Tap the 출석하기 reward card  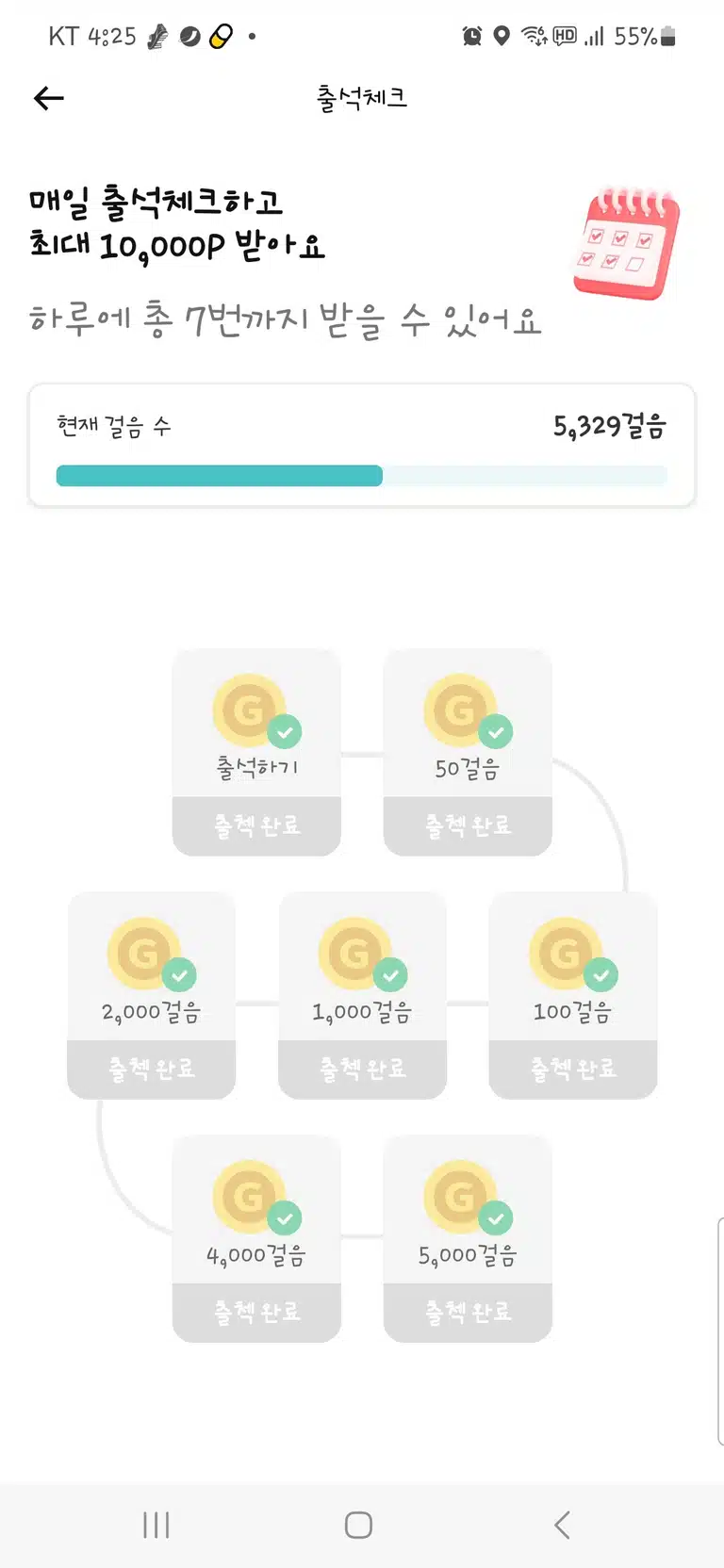256,752
